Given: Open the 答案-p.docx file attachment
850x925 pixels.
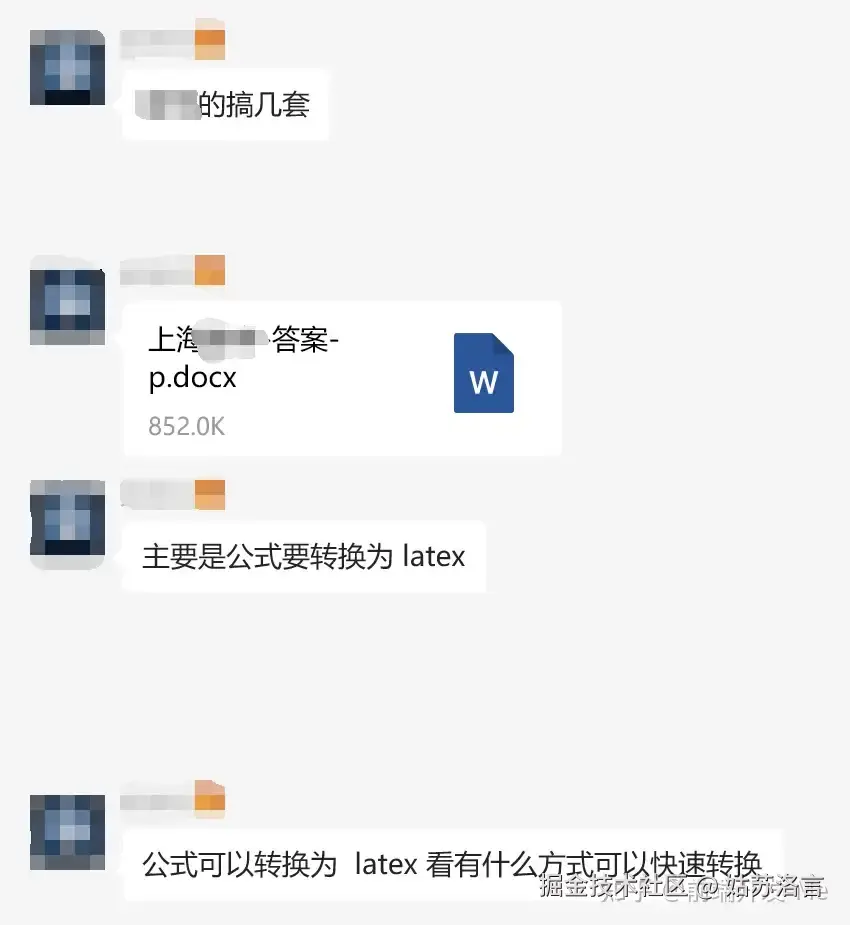Looking at the screenshot, I should tap(340, 378).
